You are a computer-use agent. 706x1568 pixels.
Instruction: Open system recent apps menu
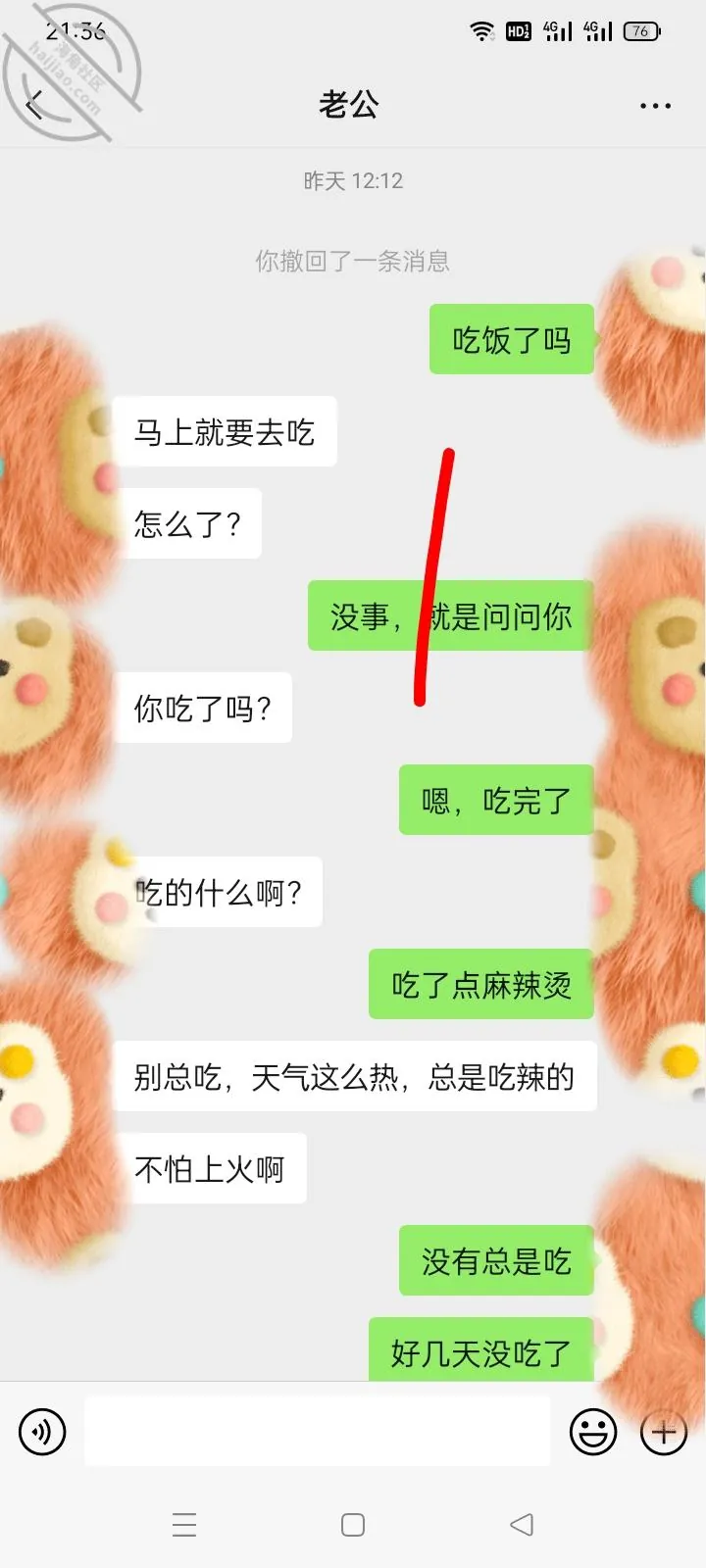pos(184,1525)
